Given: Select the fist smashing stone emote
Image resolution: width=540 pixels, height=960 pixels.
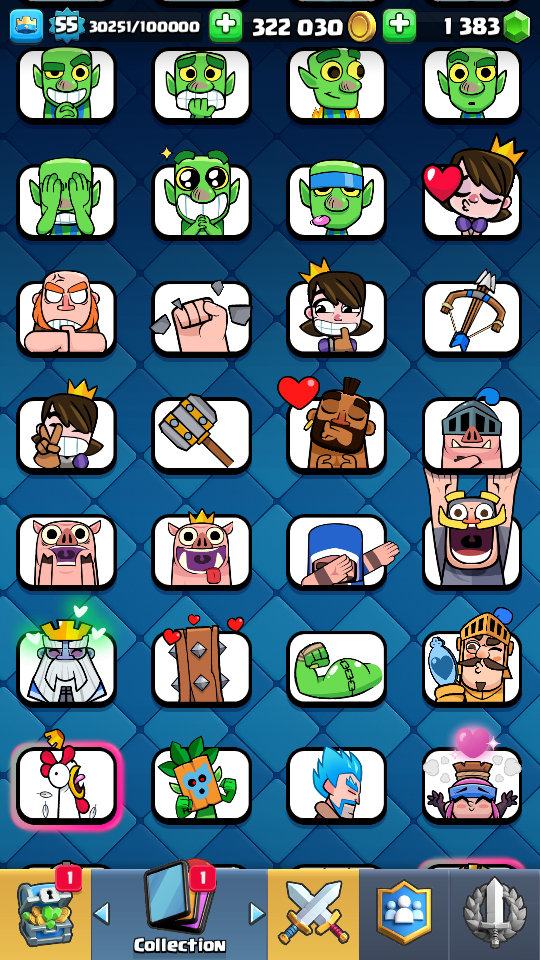Looking at the screenshot, I should point(201,318).
